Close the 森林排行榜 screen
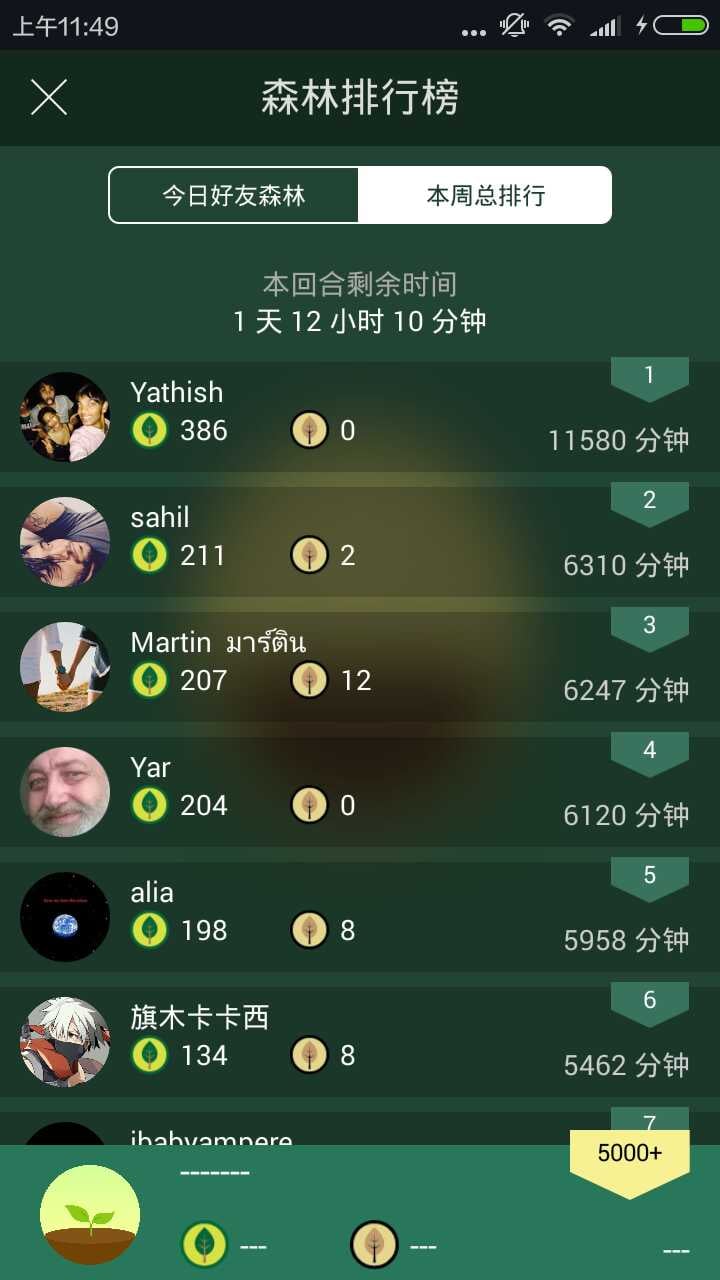 click(48, 98)
